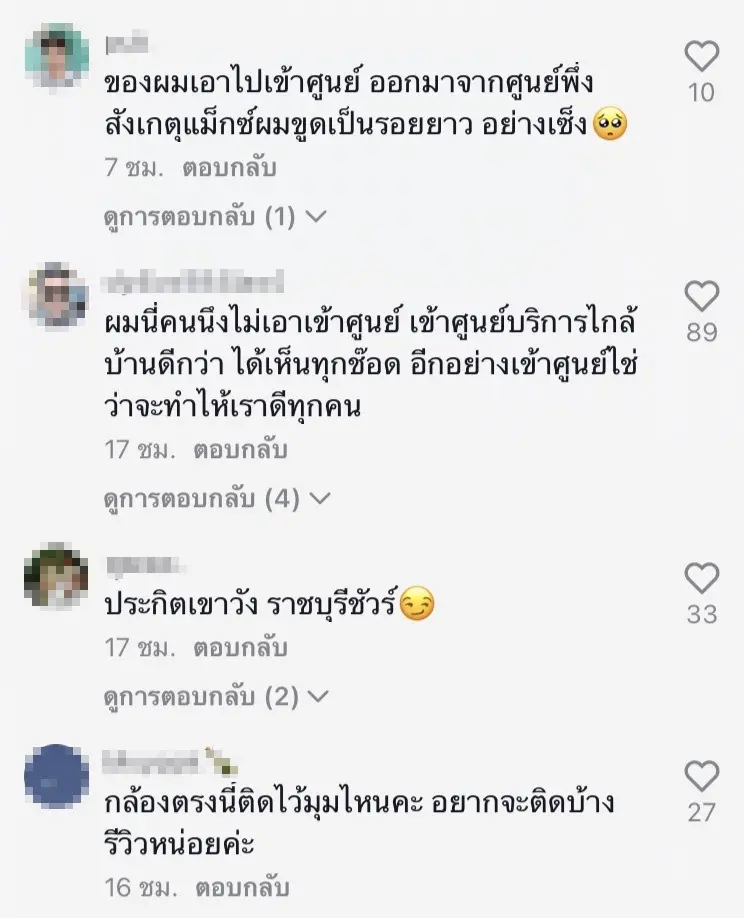Open avatar of the กล้อง question commenter
744x918 pixels.
[56, 776]
